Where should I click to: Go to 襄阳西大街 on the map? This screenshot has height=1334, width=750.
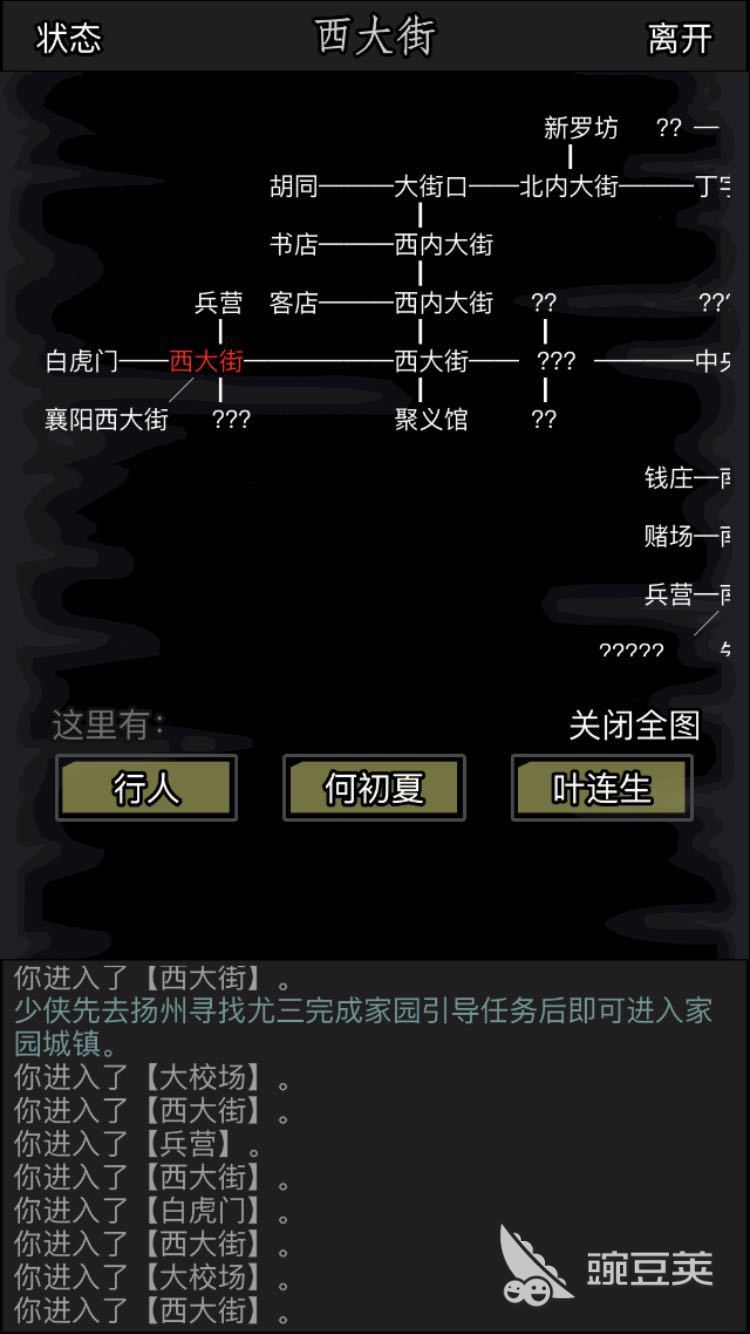point(106,419)
